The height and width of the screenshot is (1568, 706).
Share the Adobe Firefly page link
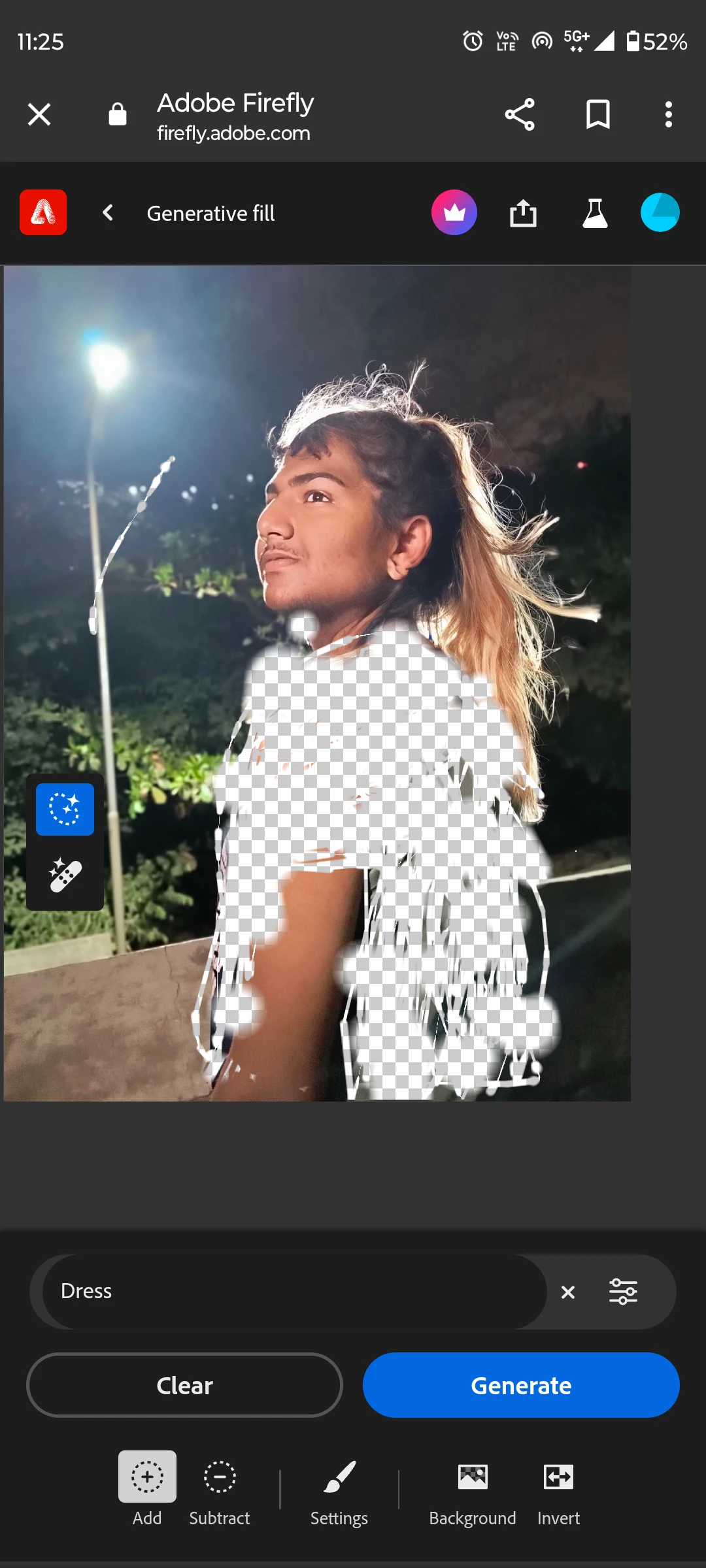click(x=520, y=115)
